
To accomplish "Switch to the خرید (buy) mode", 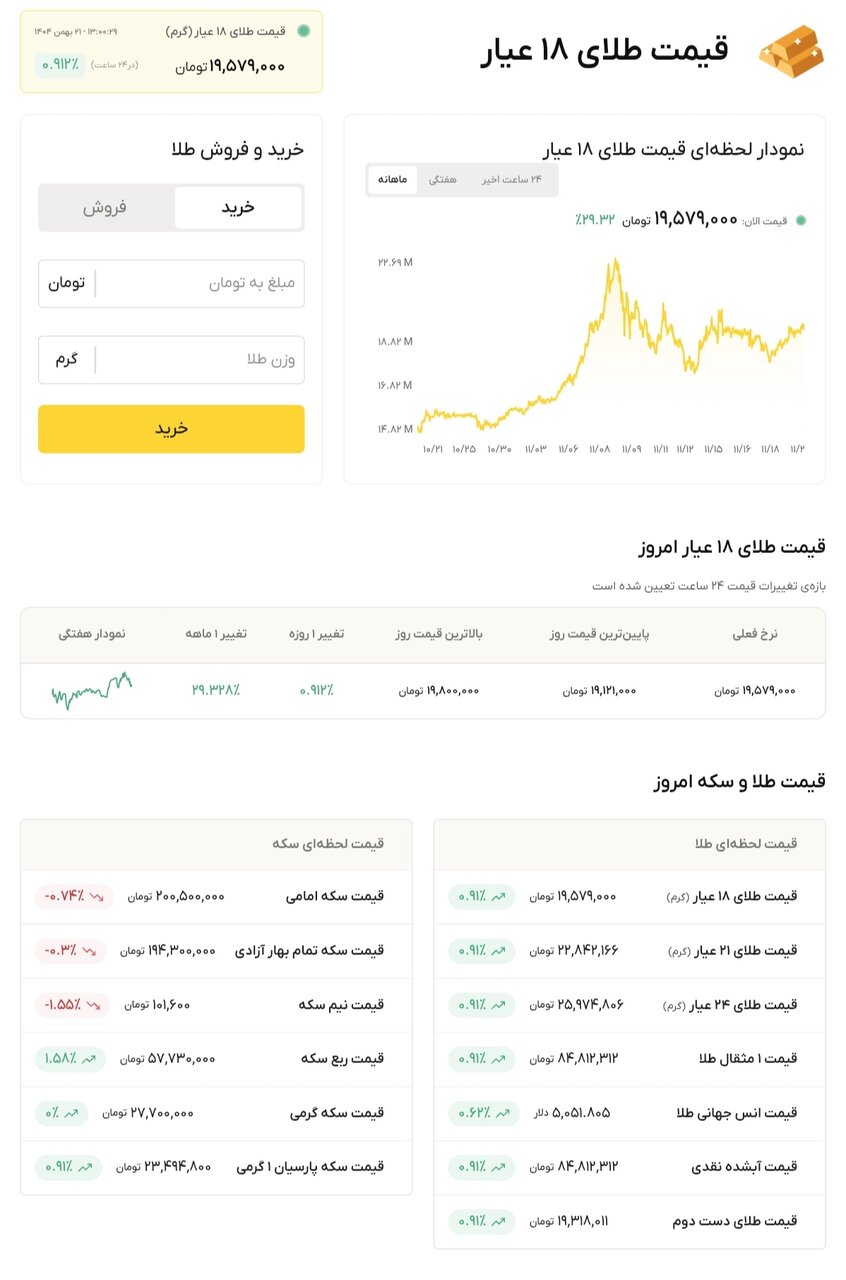I will point(238,207).
